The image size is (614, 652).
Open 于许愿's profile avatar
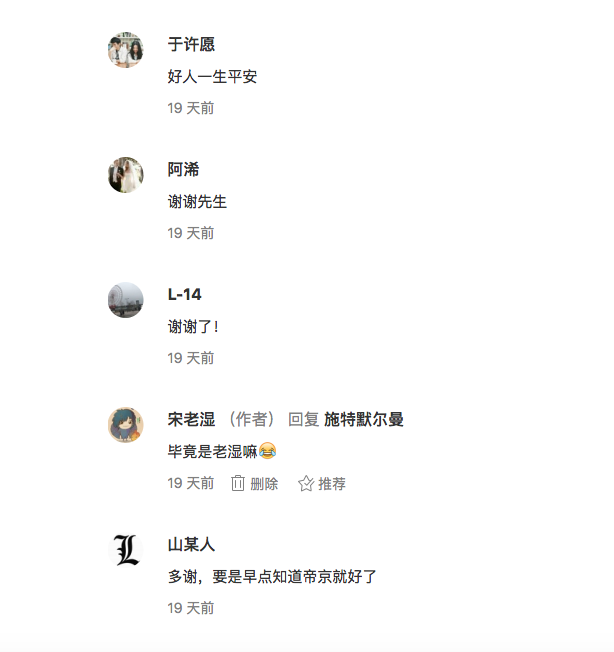point(125,50)
